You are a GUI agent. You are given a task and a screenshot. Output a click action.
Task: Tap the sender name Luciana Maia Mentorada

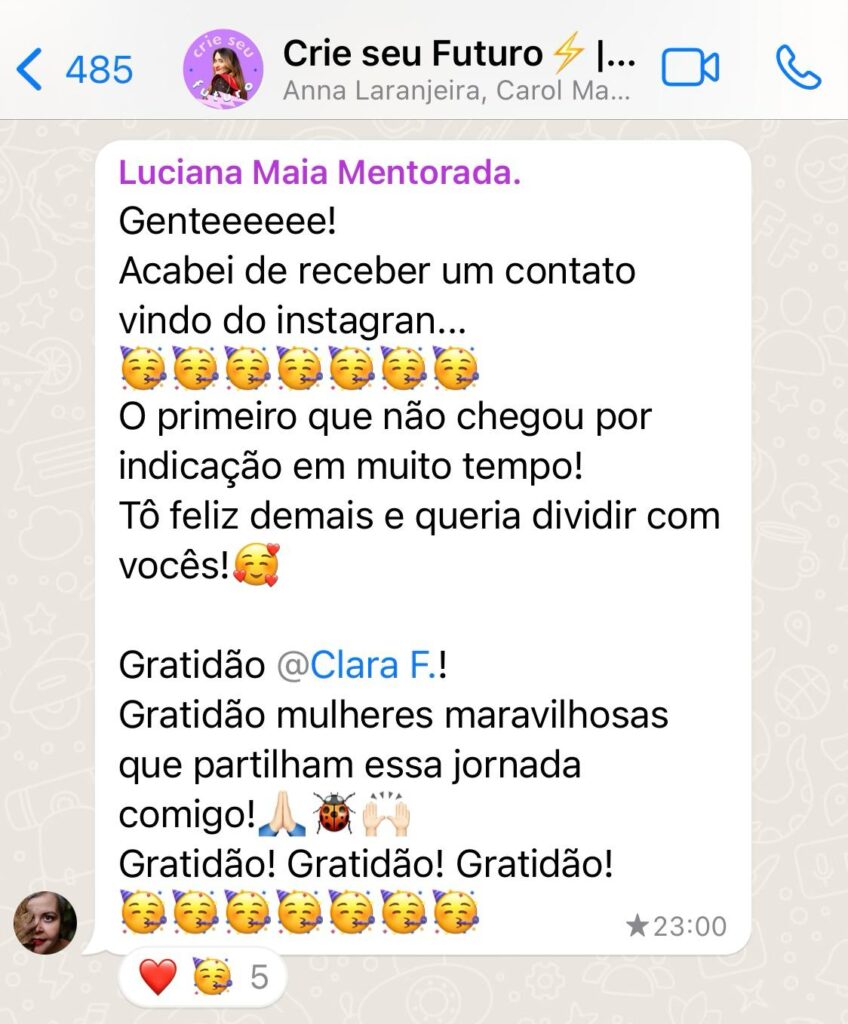[x=320, y=172]
